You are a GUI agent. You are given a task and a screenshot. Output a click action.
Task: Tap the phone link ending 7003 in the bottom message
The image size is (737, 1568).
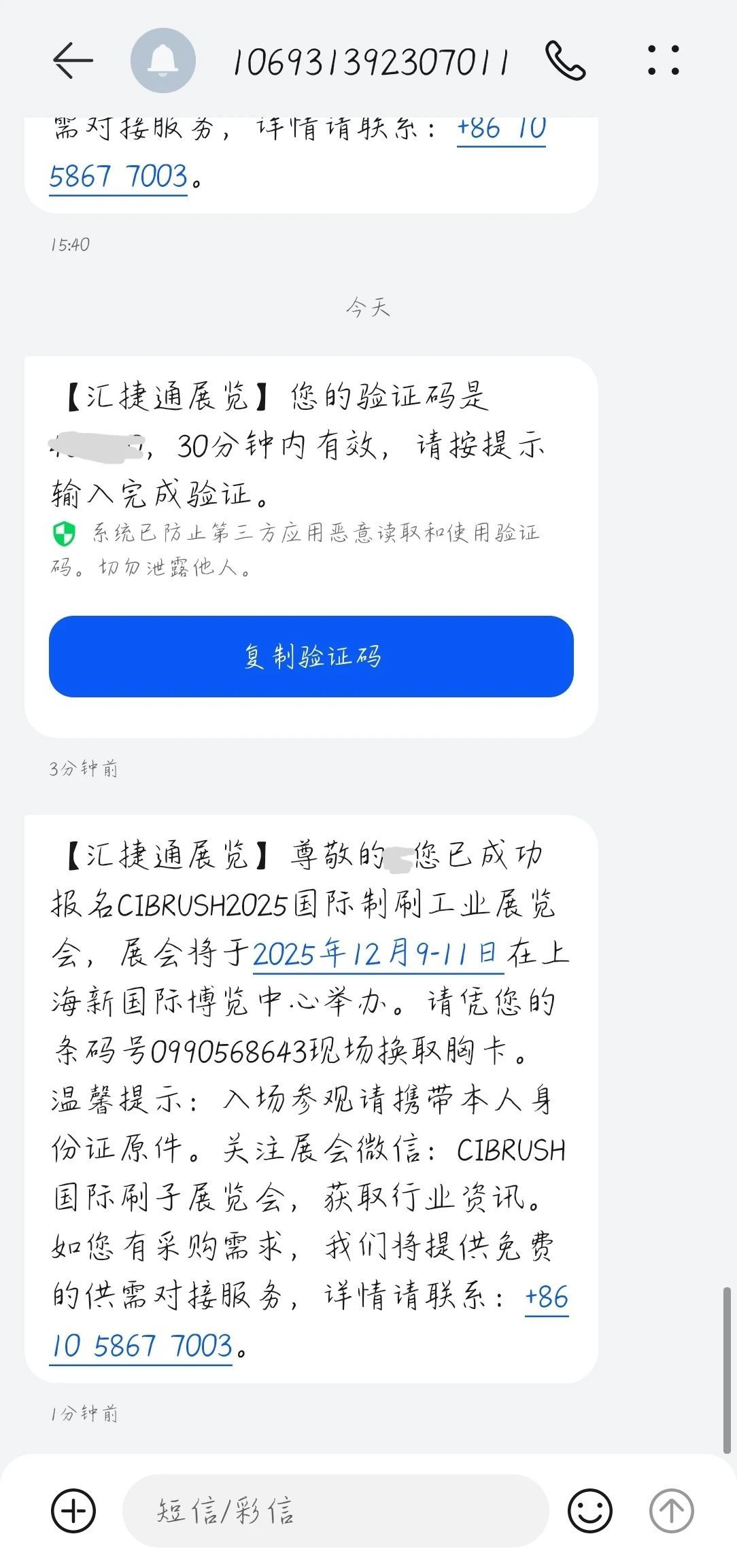click(141, 1346)
